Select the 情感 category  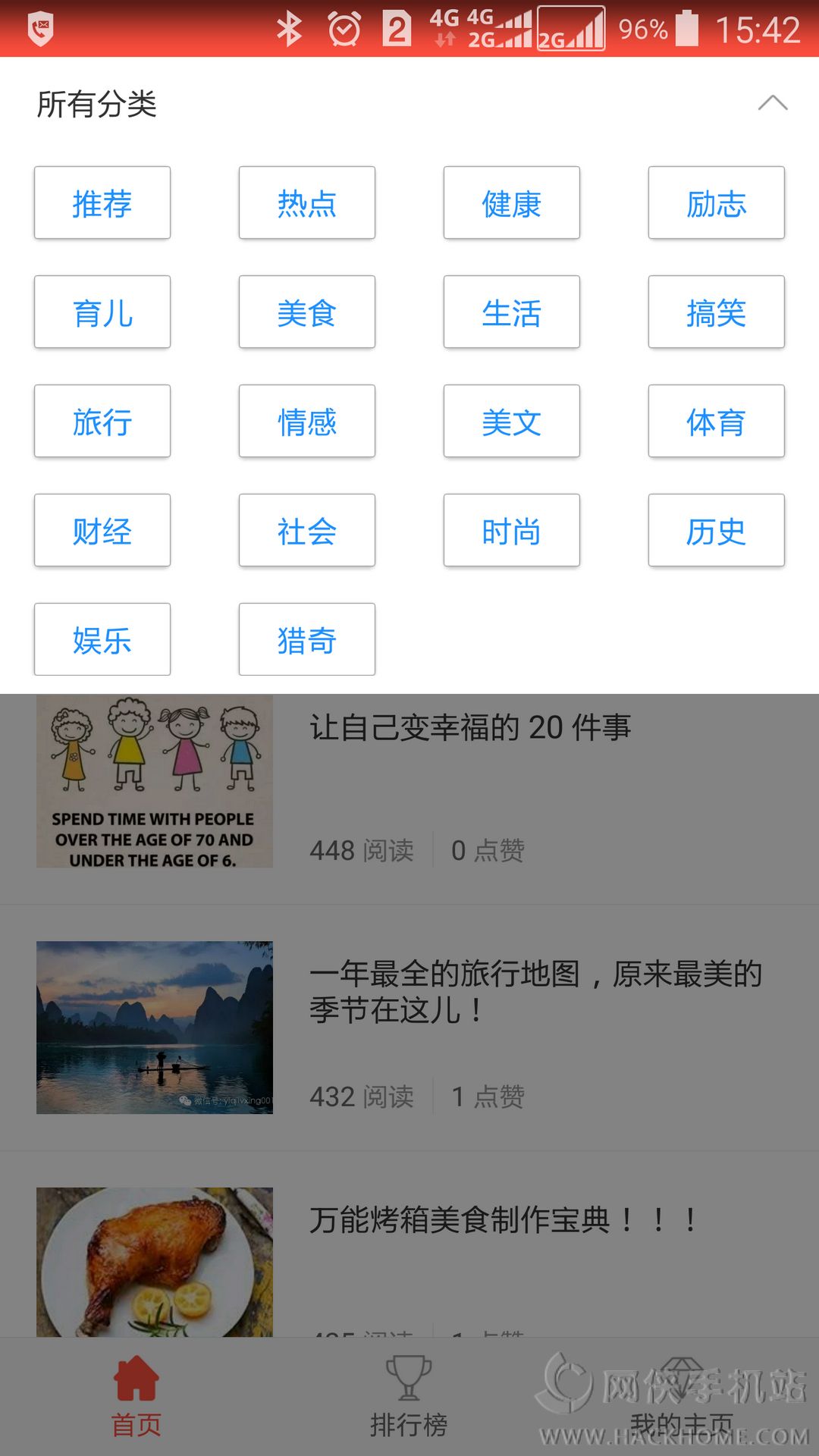(x=307, y=422)
